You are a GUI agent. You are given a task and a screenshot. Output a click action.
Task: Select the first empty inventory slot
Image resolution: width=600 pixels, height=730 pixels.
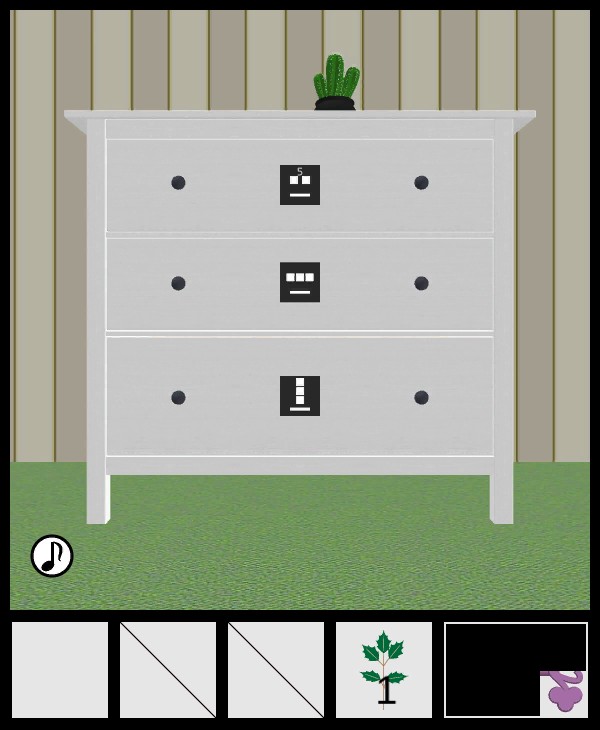pyautogui.click(x=60, y=669)
